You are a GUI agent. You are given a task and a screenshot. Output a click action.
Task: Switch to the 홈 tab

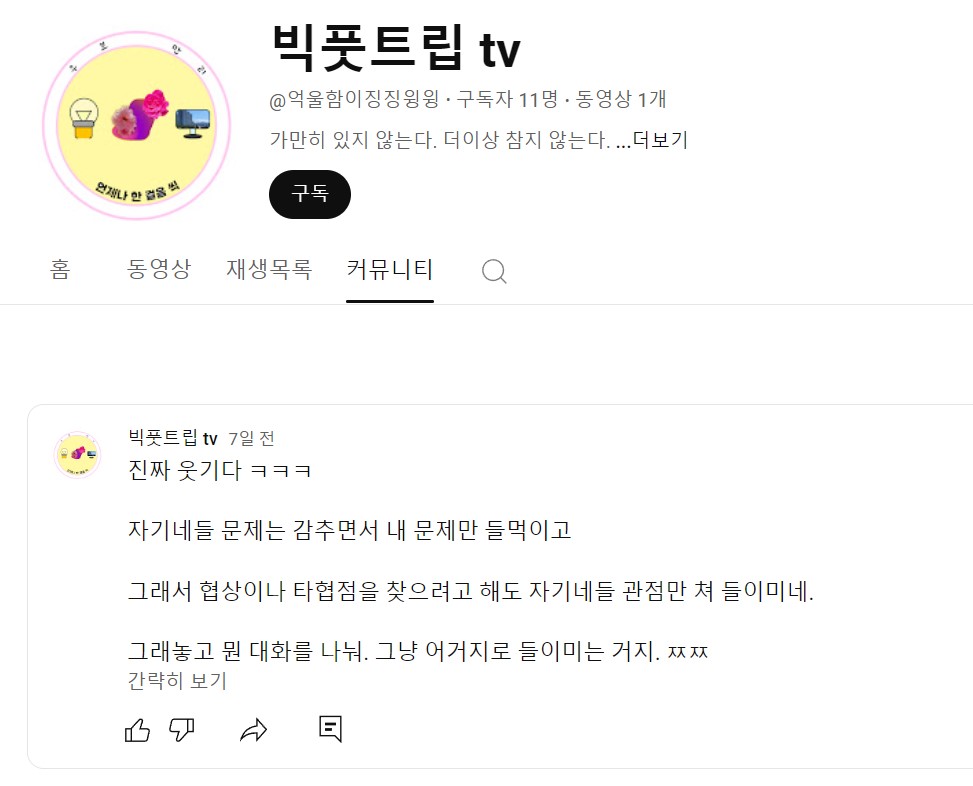point(60,269)
